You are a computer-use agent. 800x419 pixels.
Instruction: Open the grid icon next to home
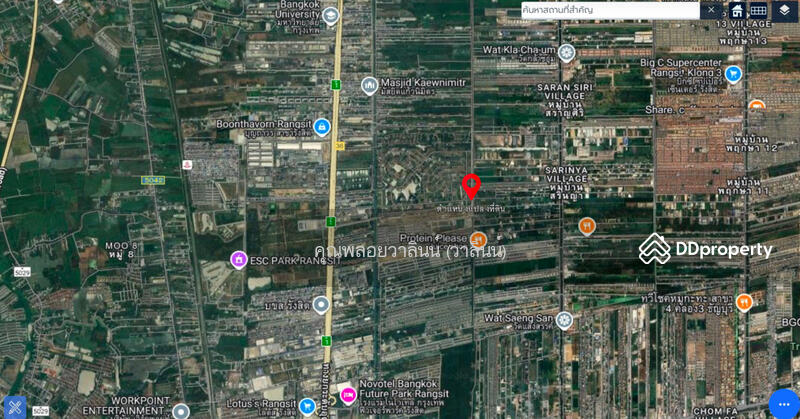coord(759,10)
